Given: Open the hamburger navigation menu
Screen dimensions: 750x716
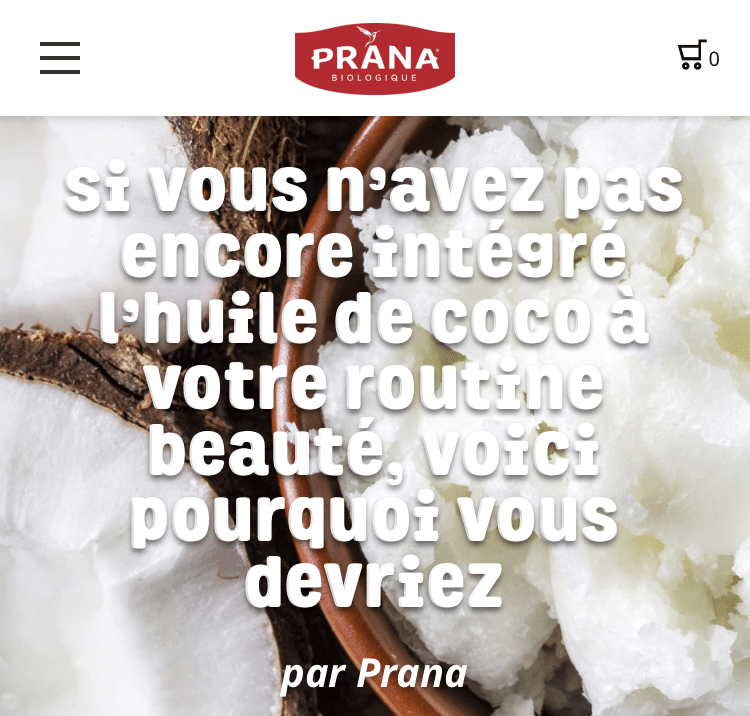Looking at the screenshot, I should (x=60, y=58).
